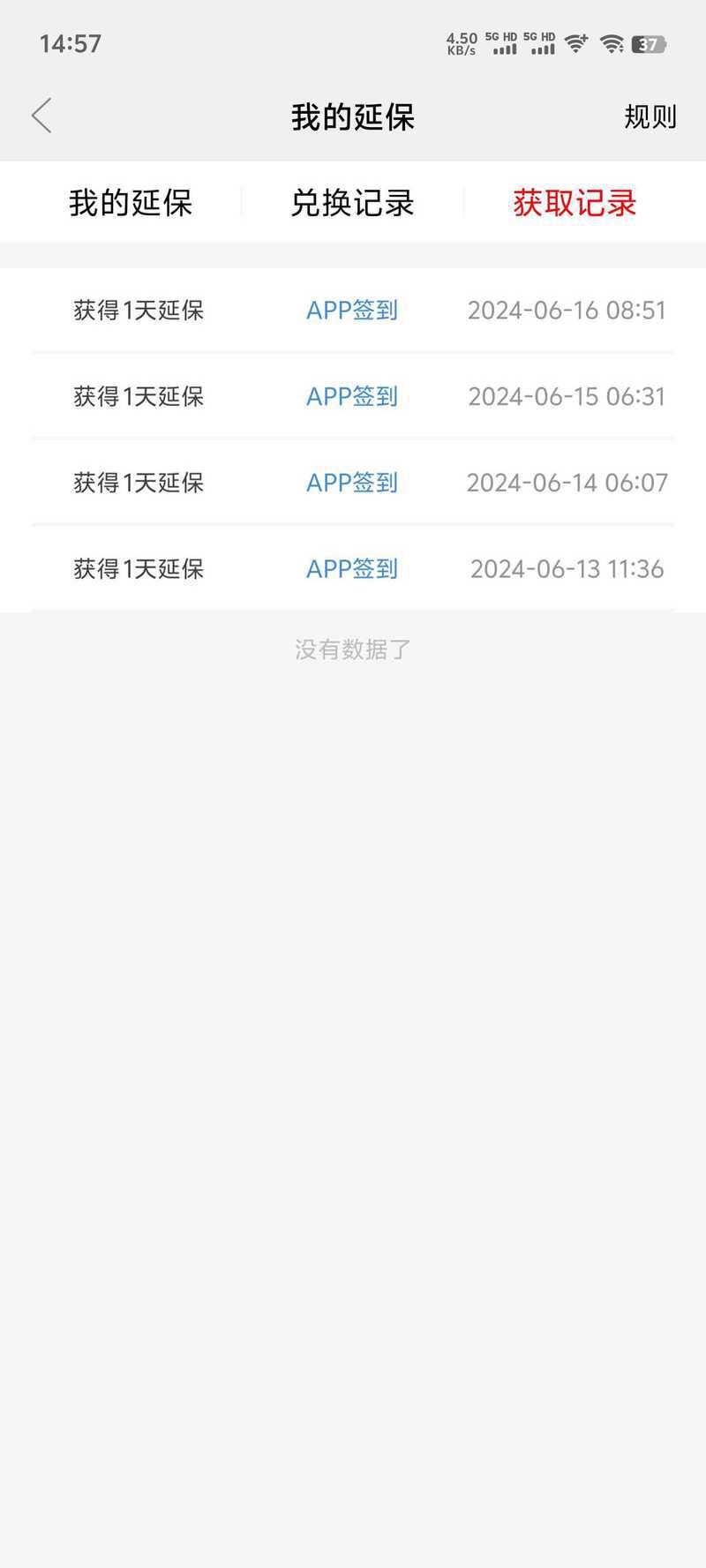Go back using the top-left arrow
706x1568 pixels.
tap(41, 116)
